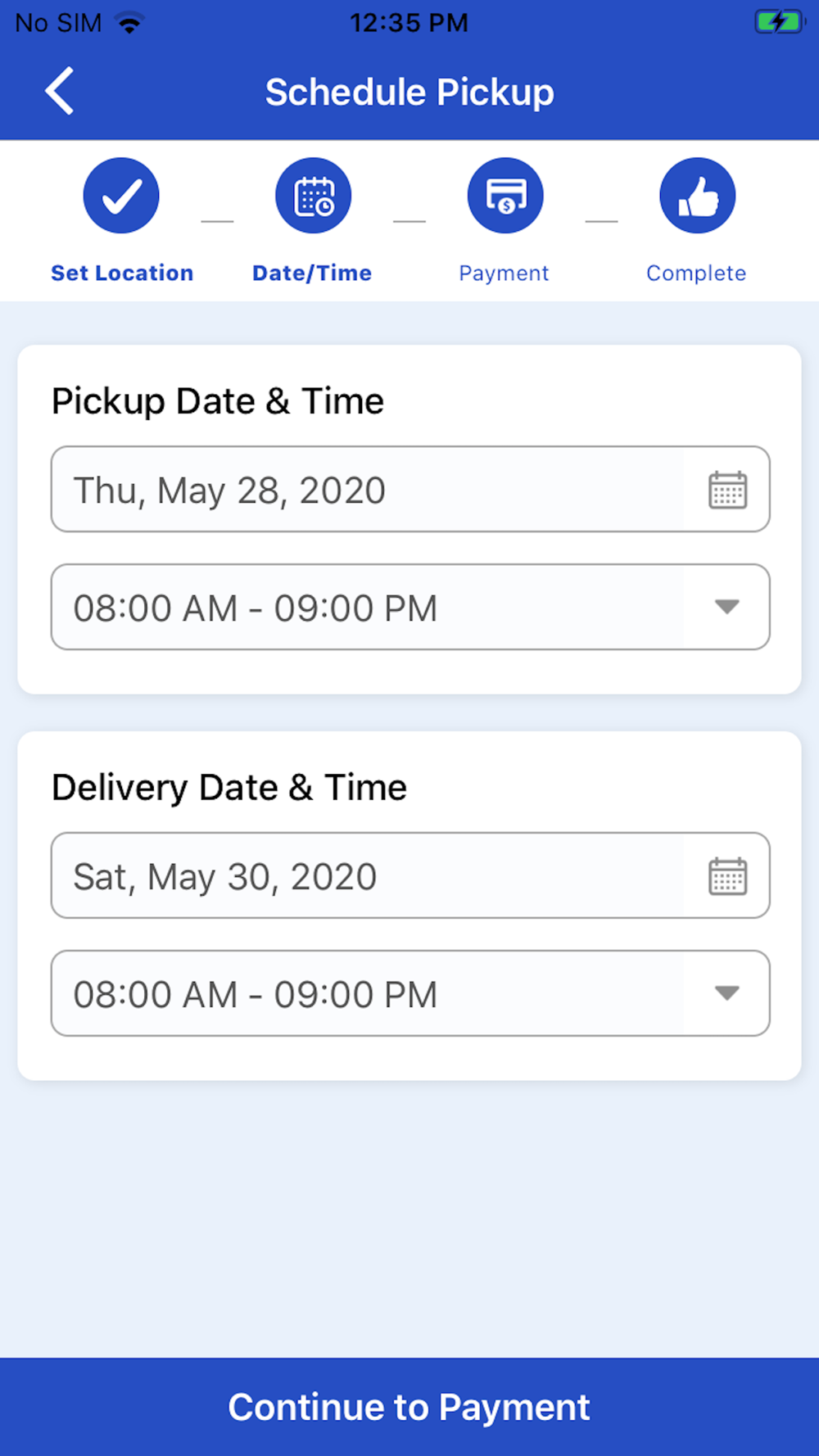Return to the Set Location step
819x1456 pixels.
tap(121, 196)
